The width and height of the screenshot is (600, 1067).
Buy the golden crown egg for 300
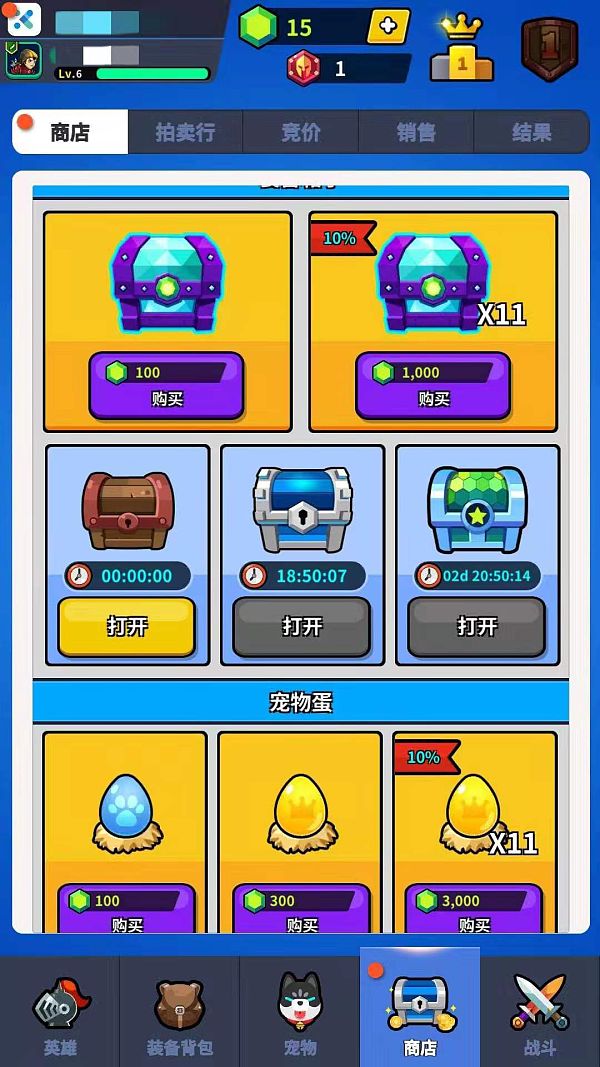(301, 910)
